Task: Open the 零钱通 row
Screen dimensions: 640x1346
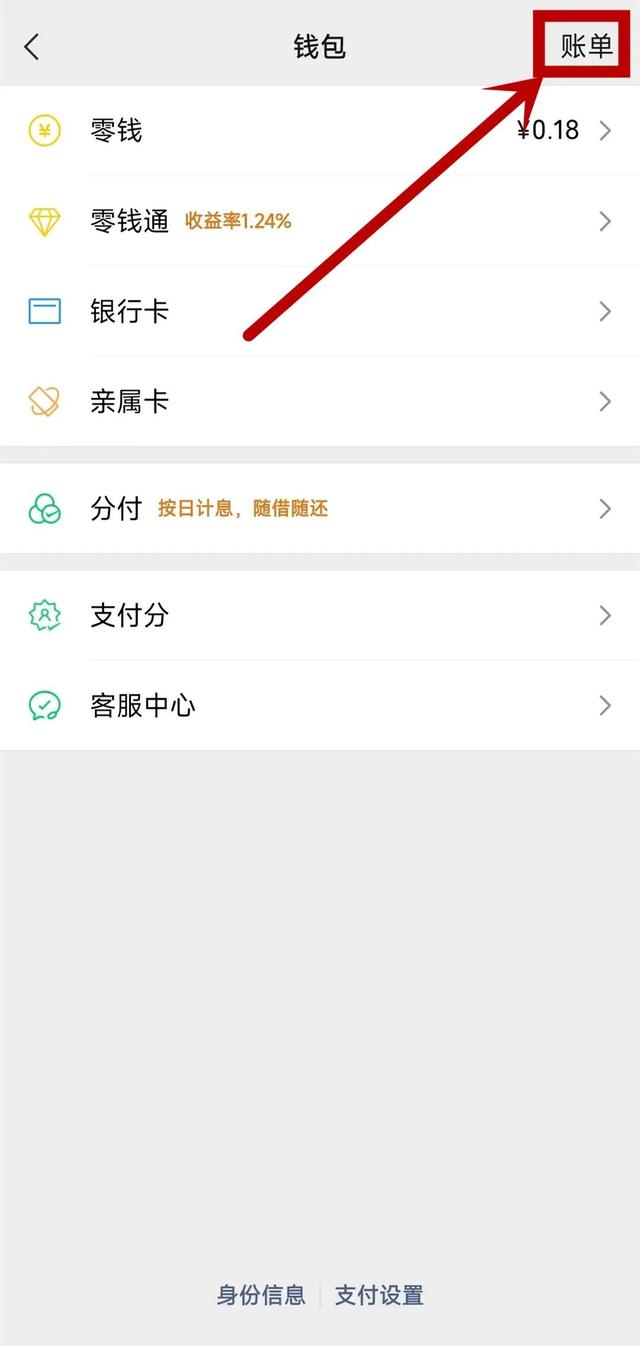Action: click(320, 221)
